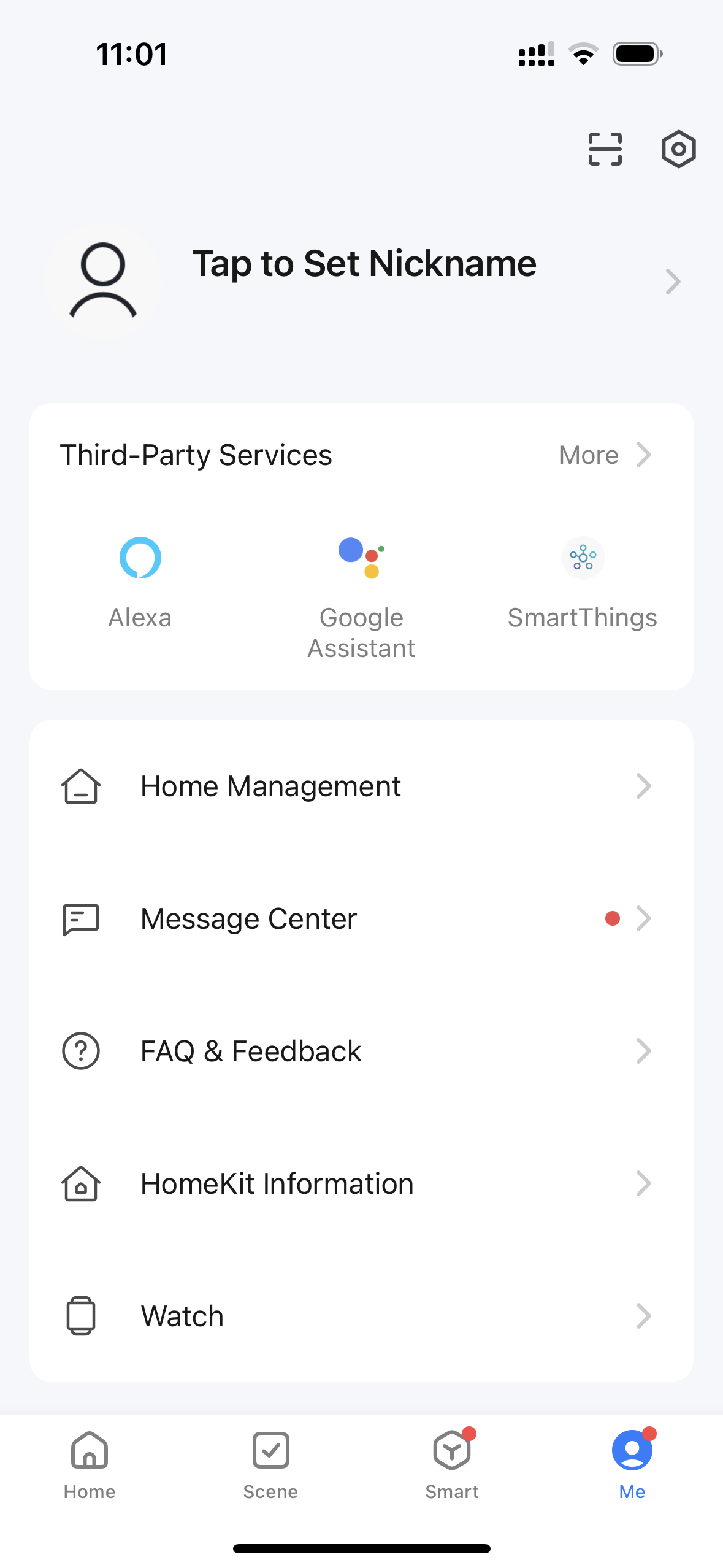Open the settings gear icon
This screenshot has height=1568, width=723.
pos(678,149)
